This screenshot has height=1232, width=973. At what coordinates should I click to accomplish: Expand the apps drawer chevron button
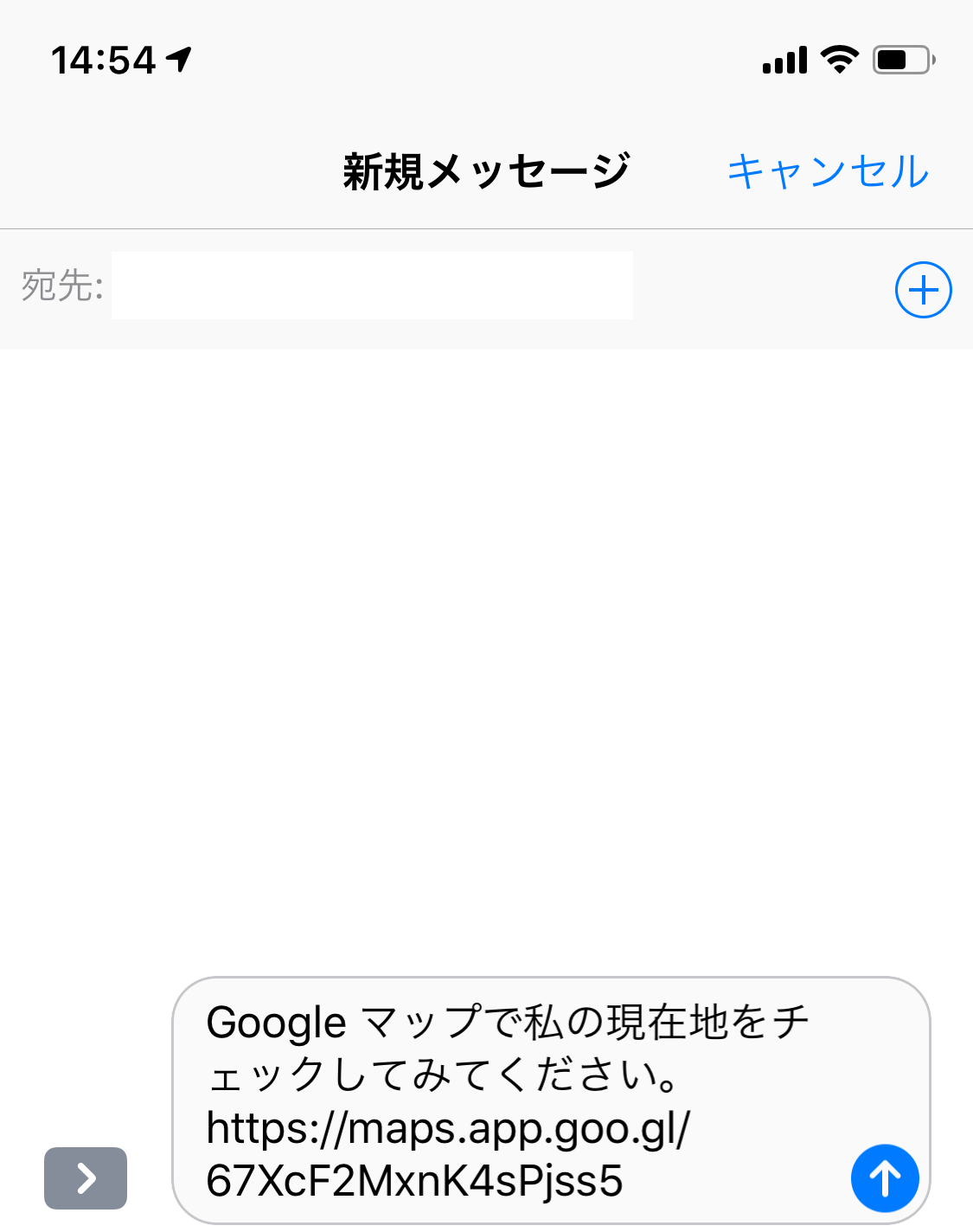[86, 1177]
